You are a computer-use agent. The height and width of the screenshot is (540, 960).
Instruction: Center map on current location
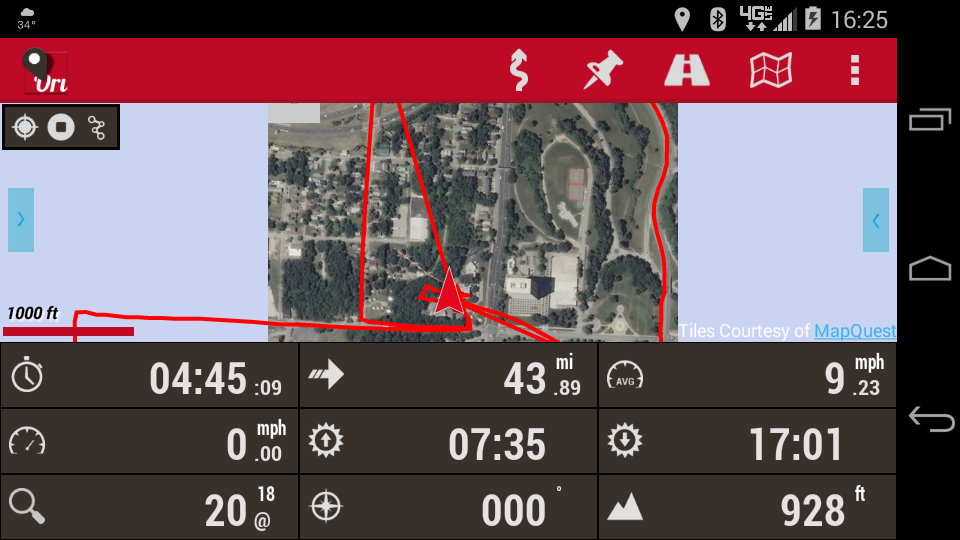[26, 127]
